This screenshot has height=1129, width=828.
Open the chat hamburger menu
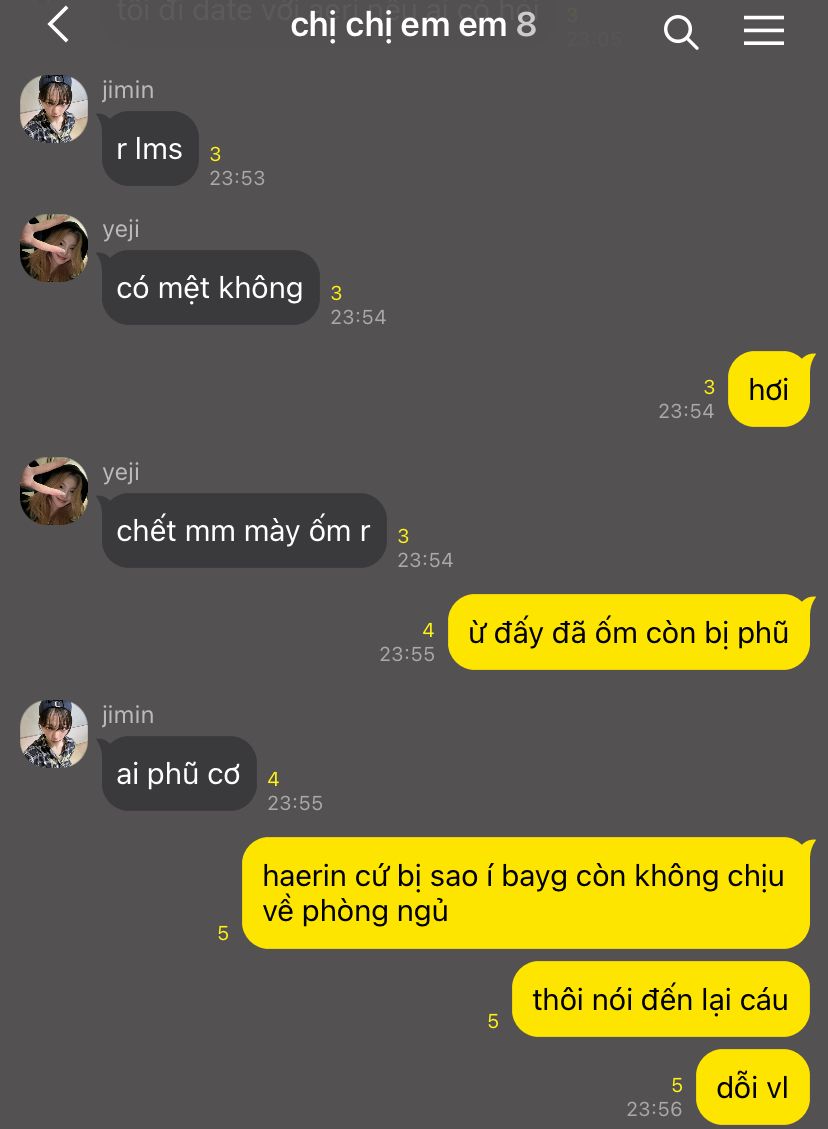763,31
